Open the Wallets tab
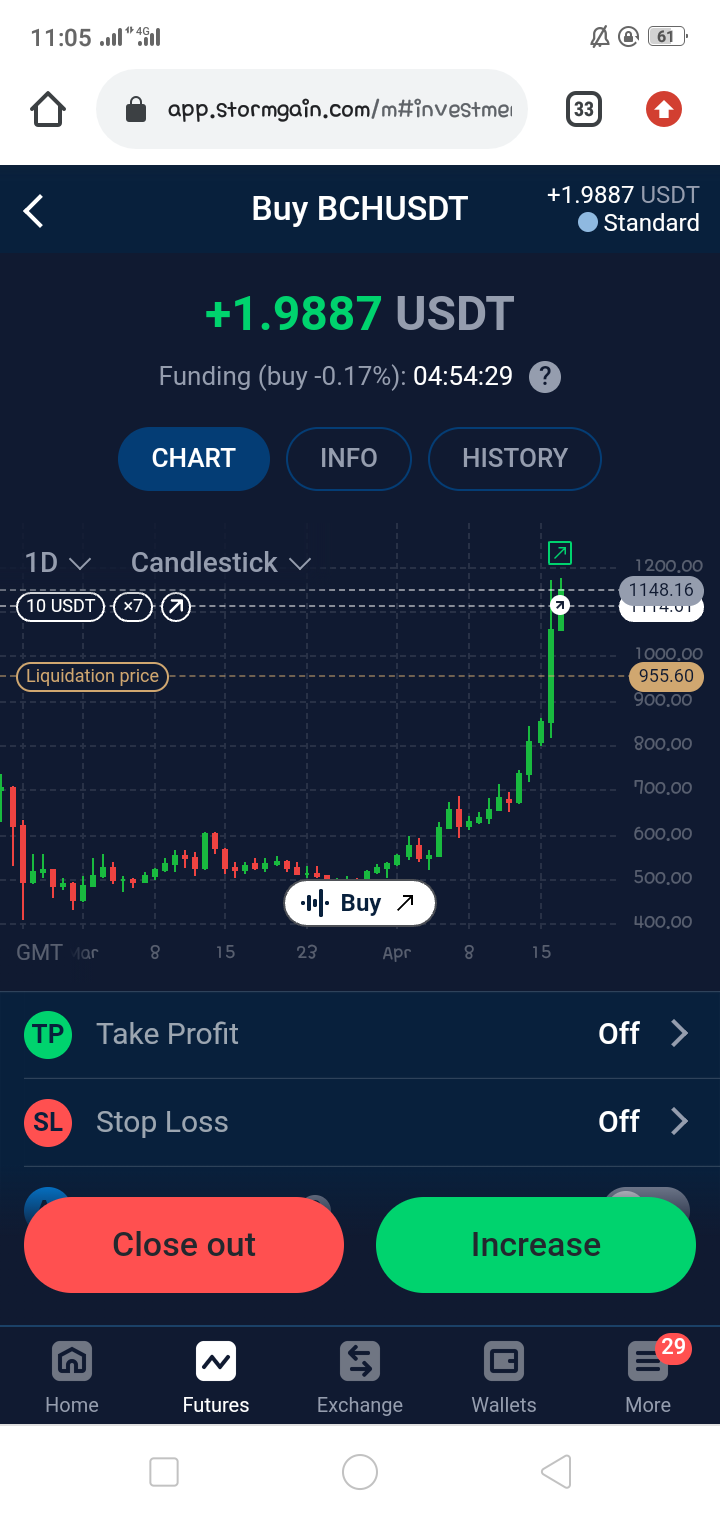 [x=504, y=1378]
